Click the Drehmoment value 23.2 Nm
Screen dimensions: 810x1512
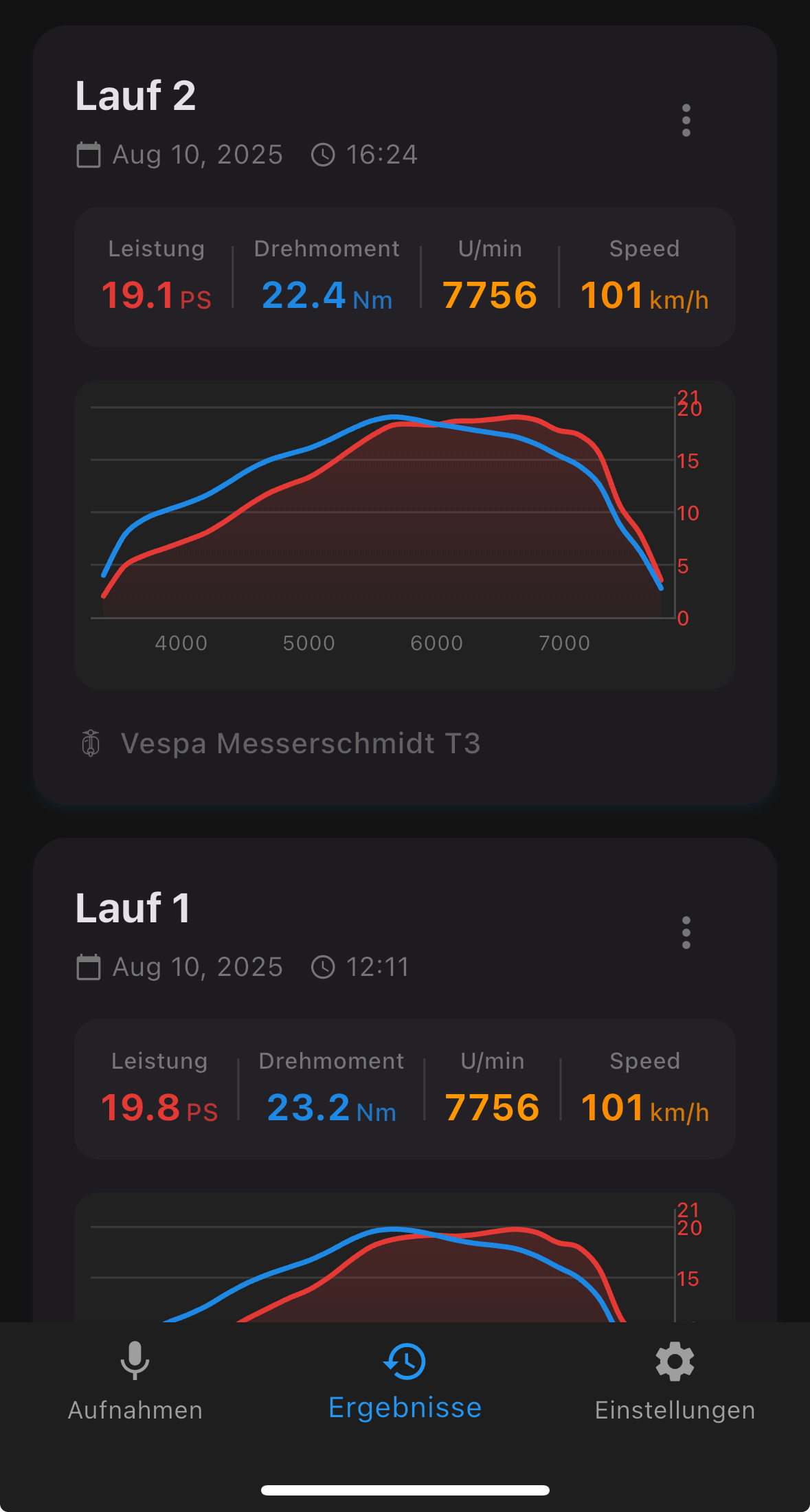pos(331,1107)
